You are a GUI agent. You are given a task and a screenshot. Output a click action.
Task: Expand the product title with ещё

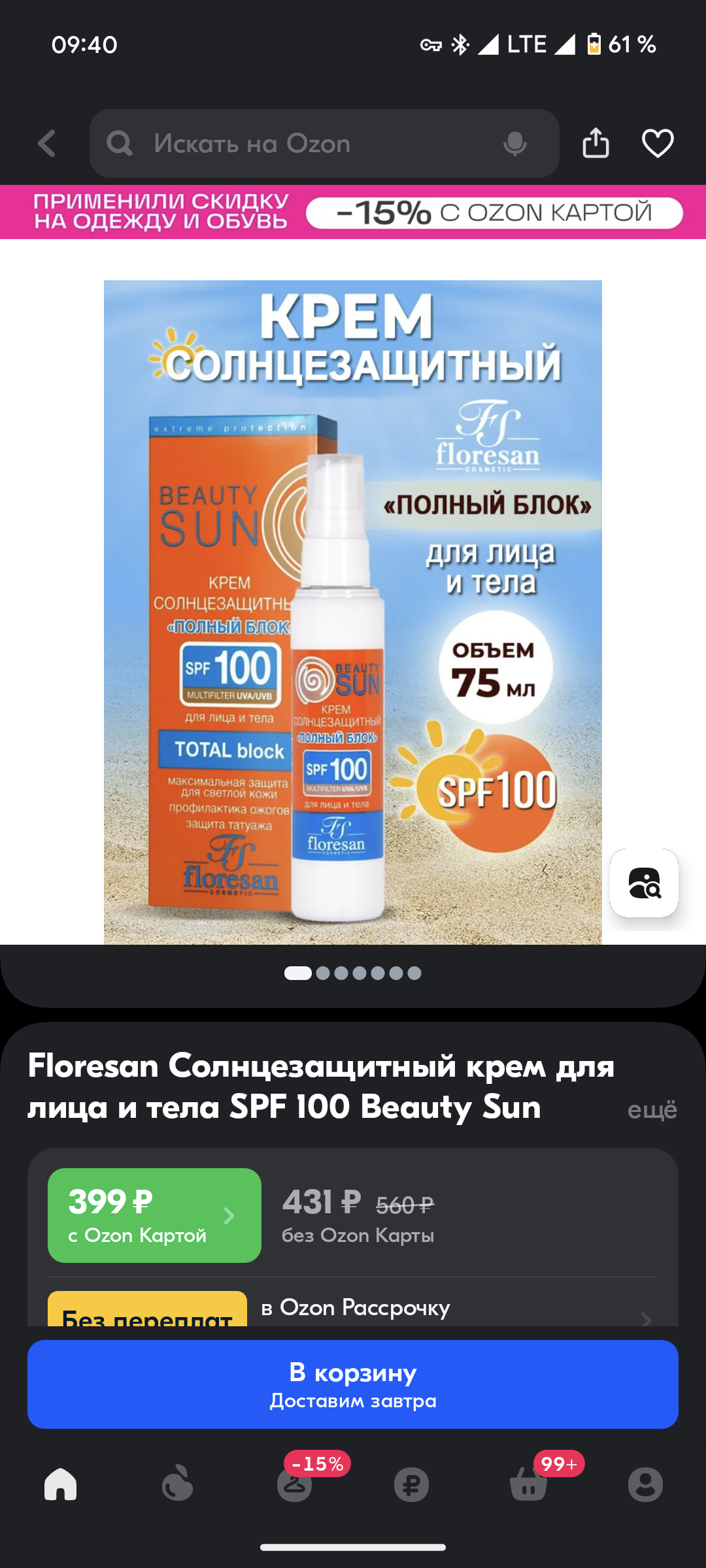point(652,1110)
